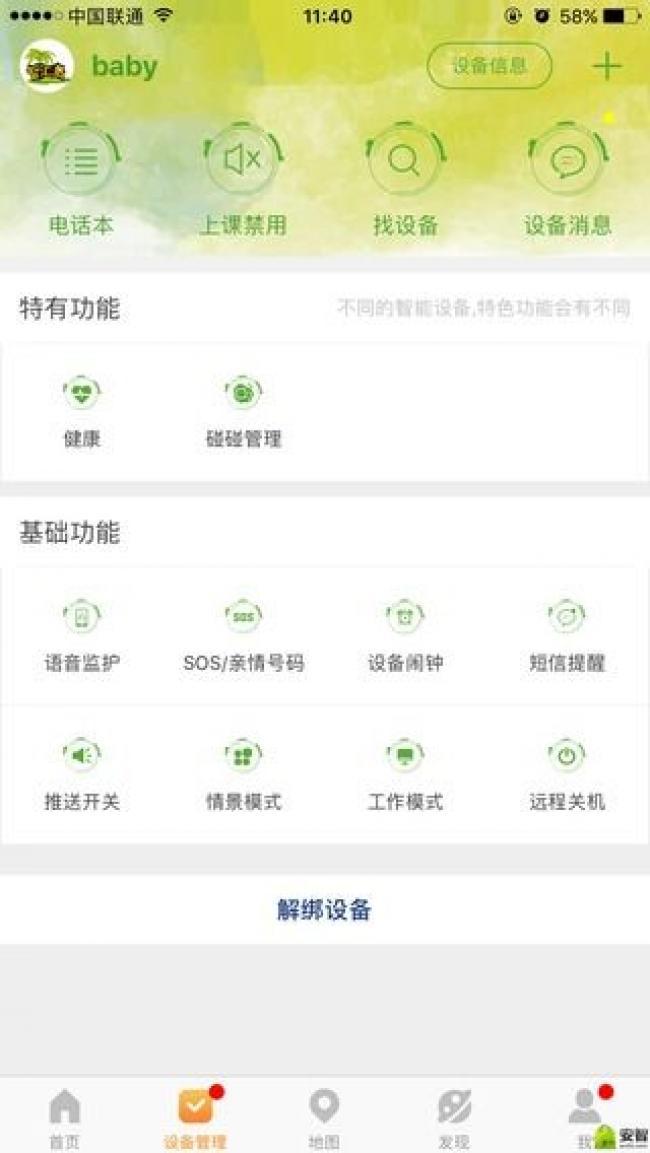Image resolution: width=650 pixels, height=1153 pixels.
Task: Switch to the 地图 map tab
Action: point(324,1117)
